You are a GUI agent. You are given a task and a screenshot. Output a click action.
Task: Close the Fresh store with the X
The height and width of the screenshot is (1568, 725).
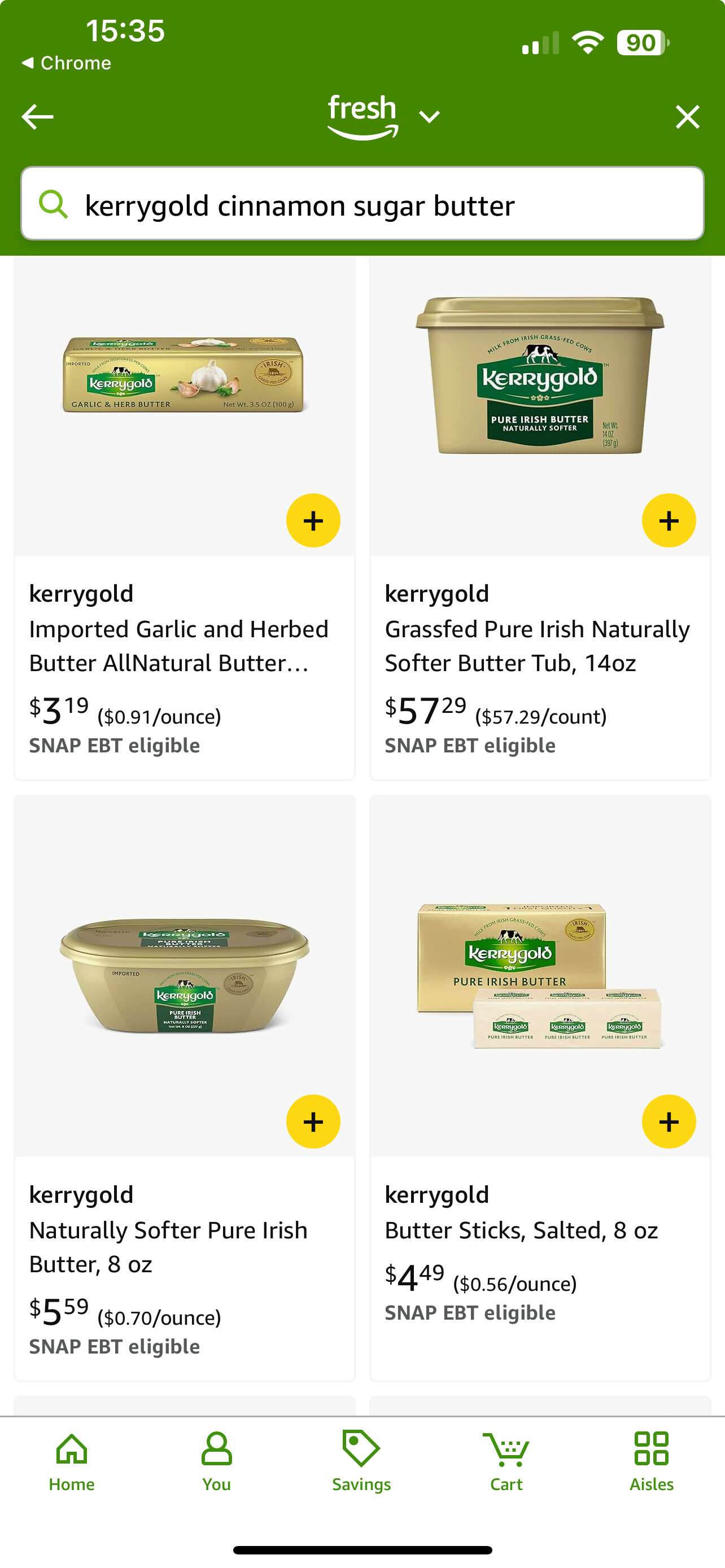(x=687, y=116)
